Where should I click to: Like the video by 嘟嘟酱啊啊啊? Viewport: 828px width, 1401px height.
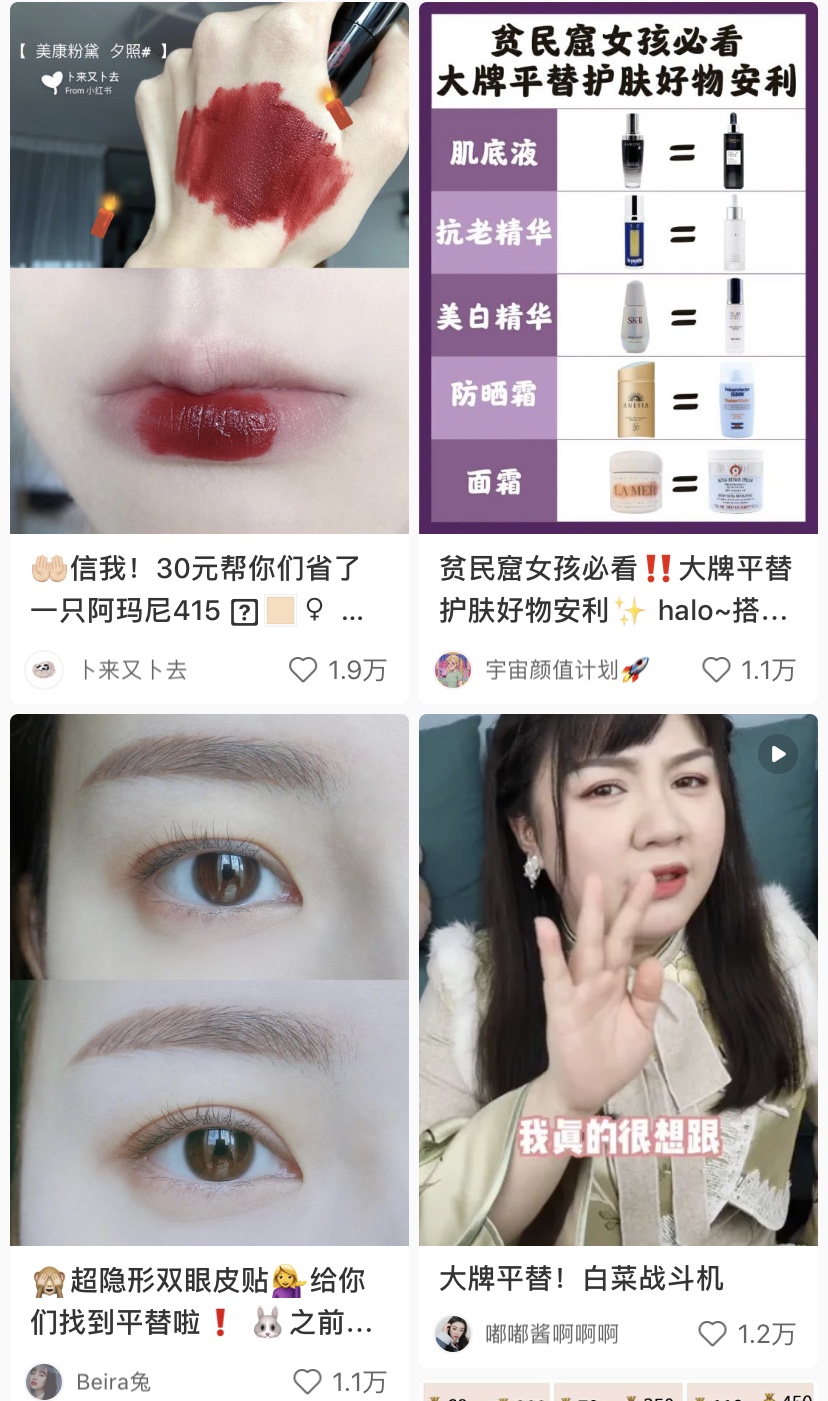click(x=712, y=1333)
